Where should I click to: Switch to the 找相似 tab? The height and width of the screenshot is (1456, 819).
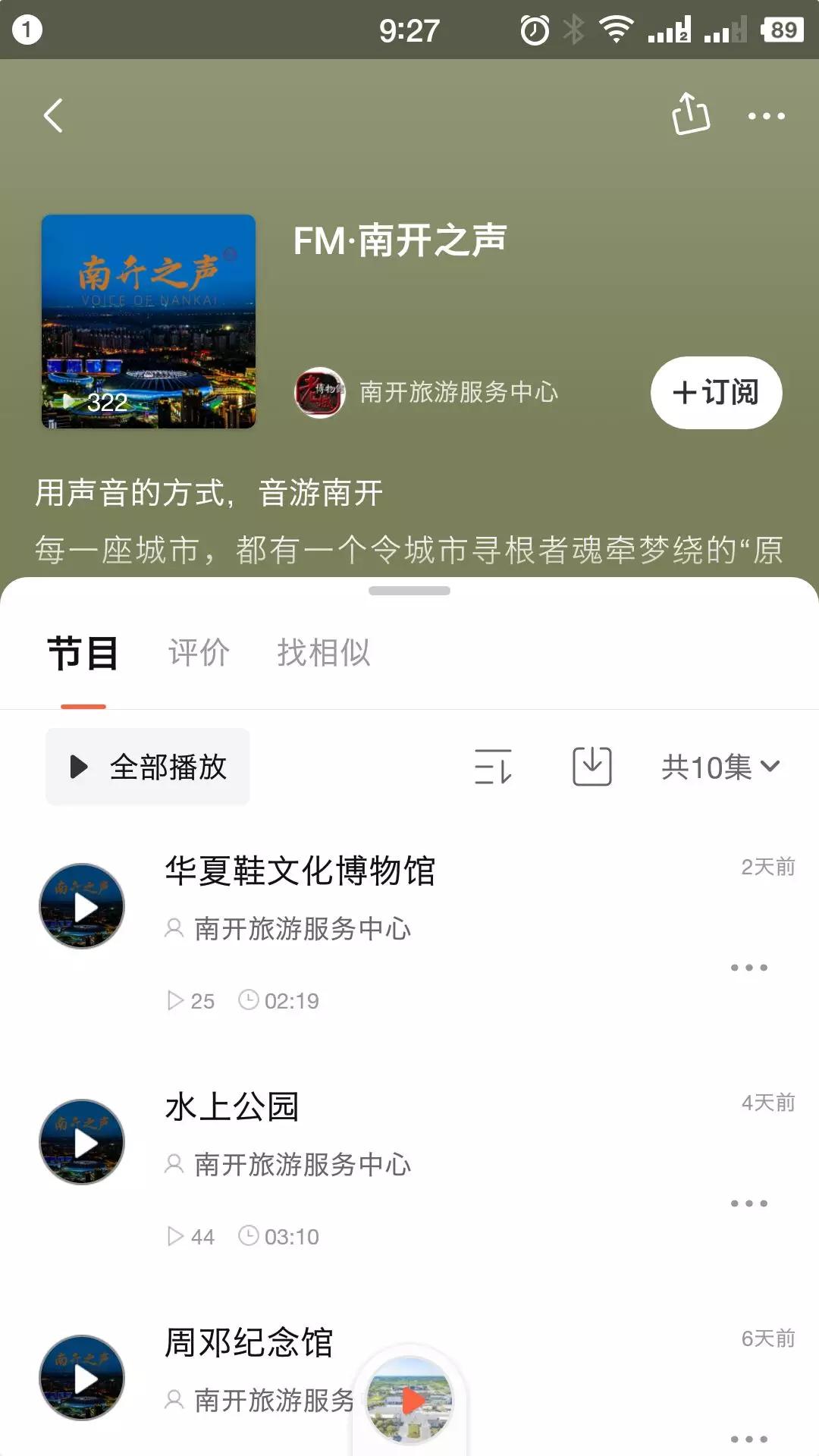325,653
